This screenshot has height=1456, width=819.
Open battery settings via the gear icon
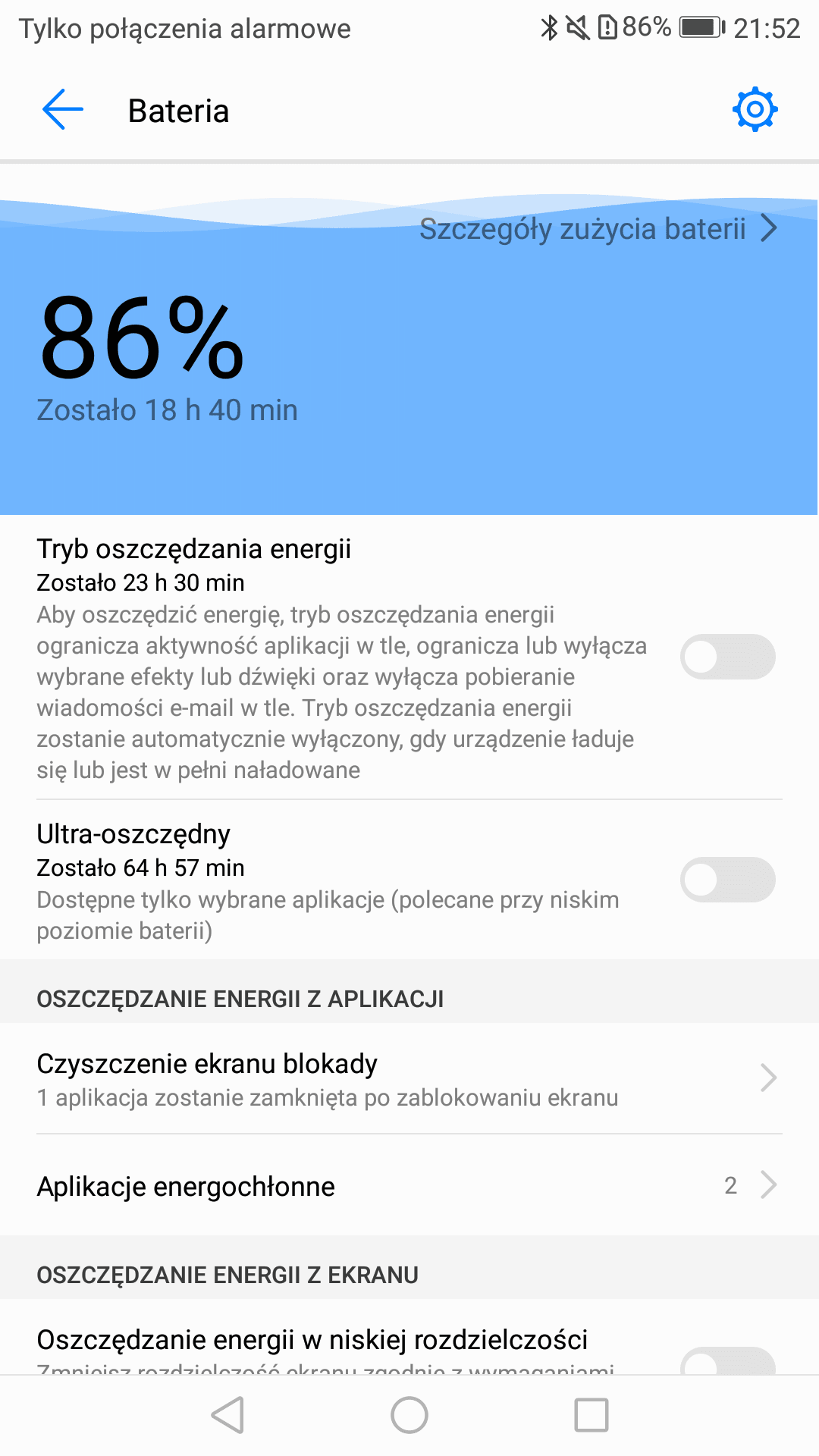[x=755, y=110]
